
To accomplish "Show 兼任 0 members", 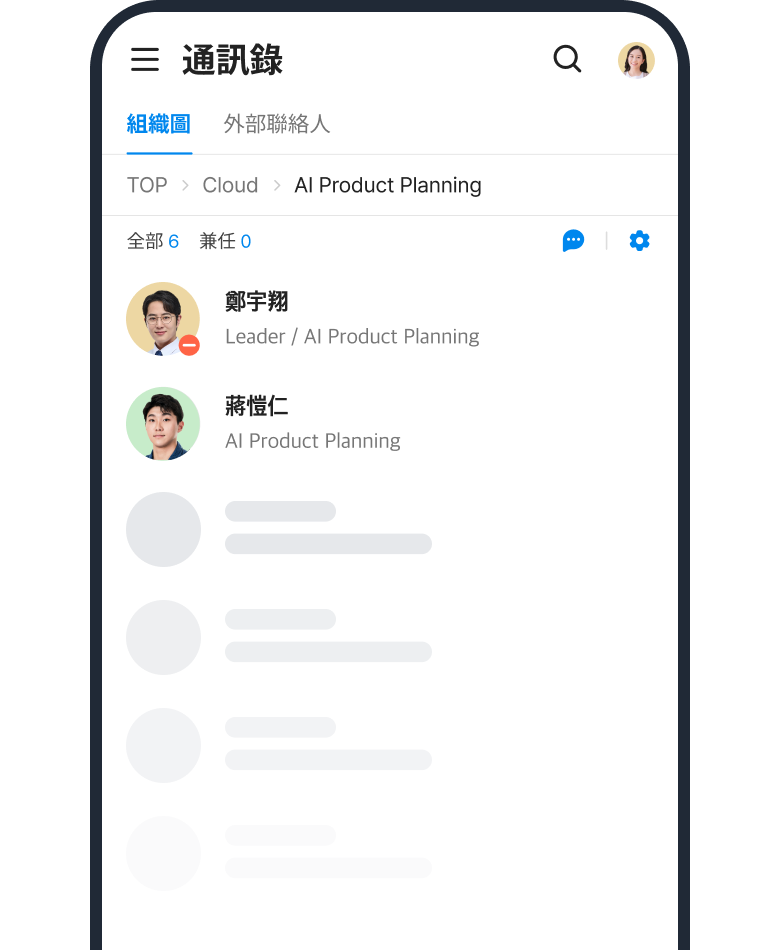I will pos(225,241).
